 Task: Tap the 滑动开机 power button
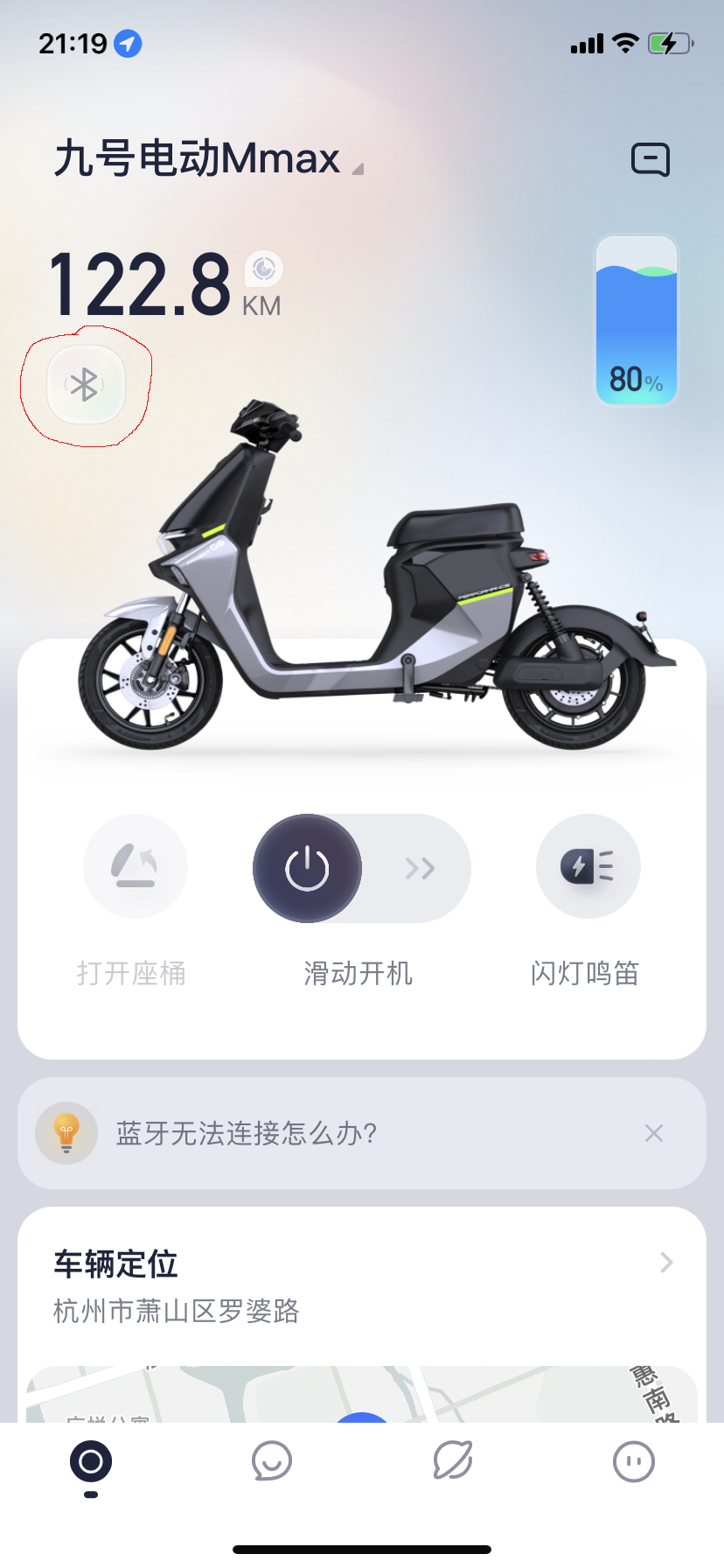click(x=307, y=868)
